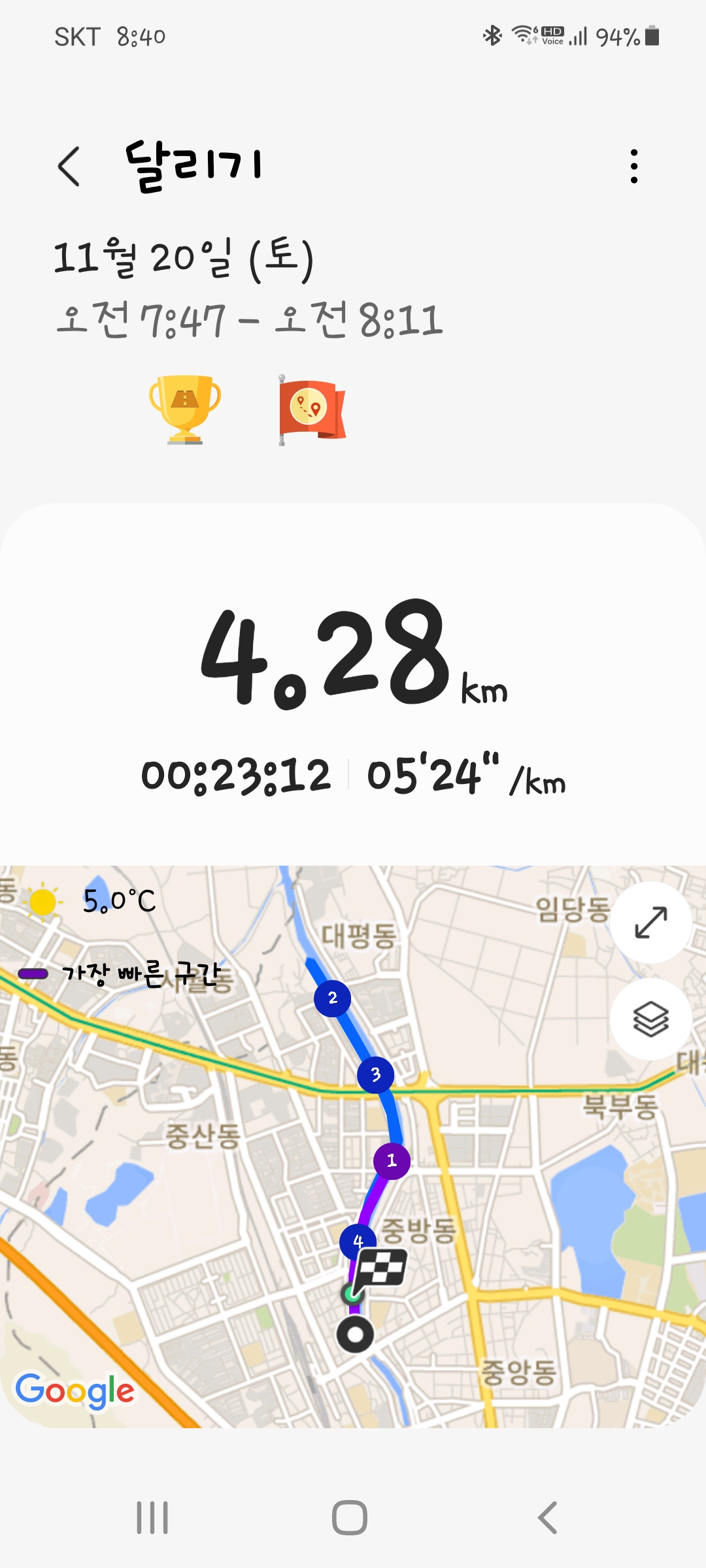Go back from the 달리기 screen
The width and height of the screenshot is (706, 1568).
coord(69,167)
